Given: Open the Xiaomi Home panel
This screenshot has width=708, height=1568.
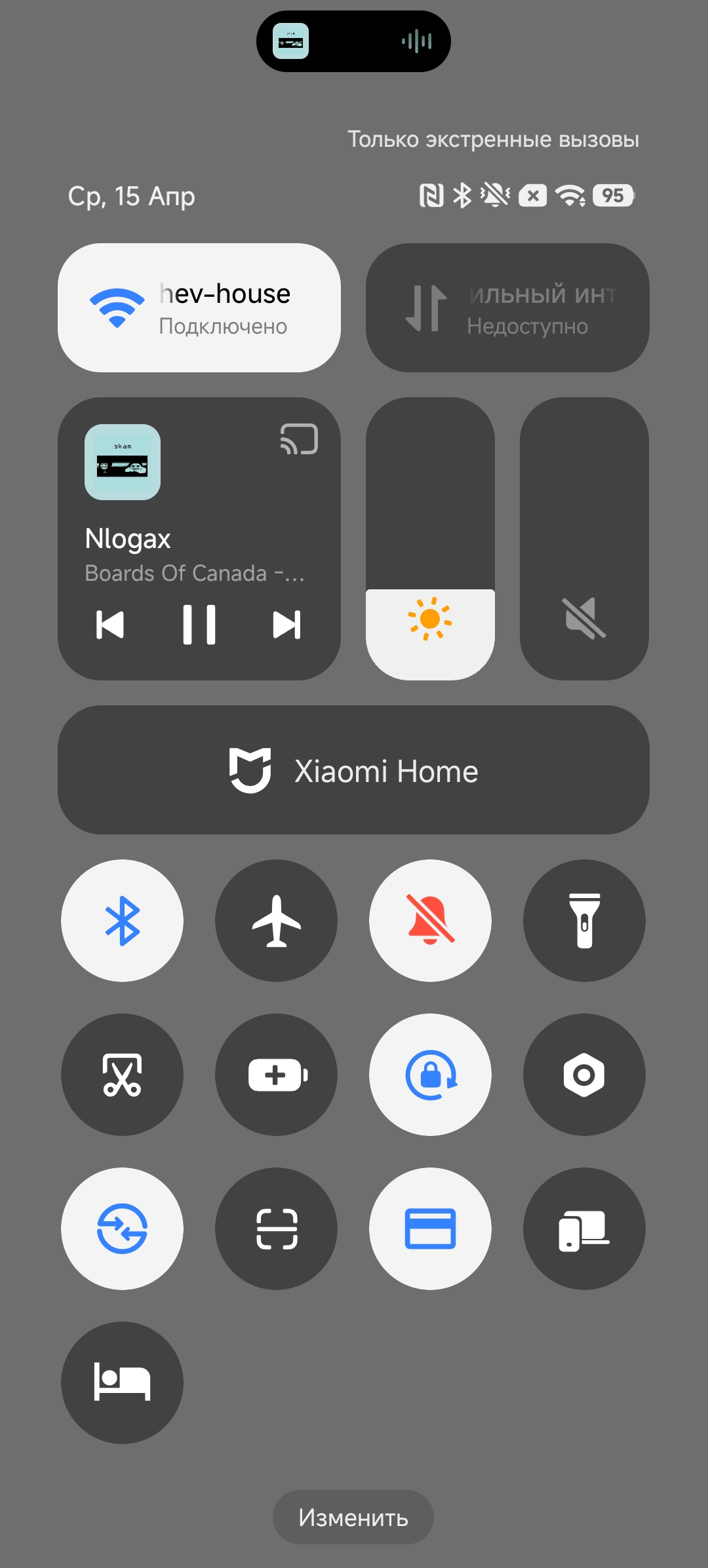Looking at the screenshot, I should tap(353, 770).
